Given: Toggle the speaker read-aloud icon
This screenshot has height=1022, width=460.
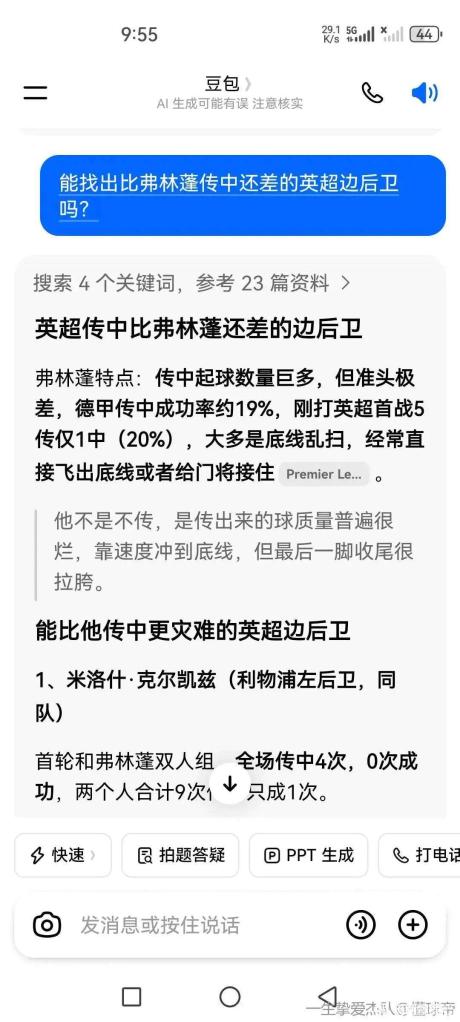Looking at the screenshot, I should click(x=425, y=93).
